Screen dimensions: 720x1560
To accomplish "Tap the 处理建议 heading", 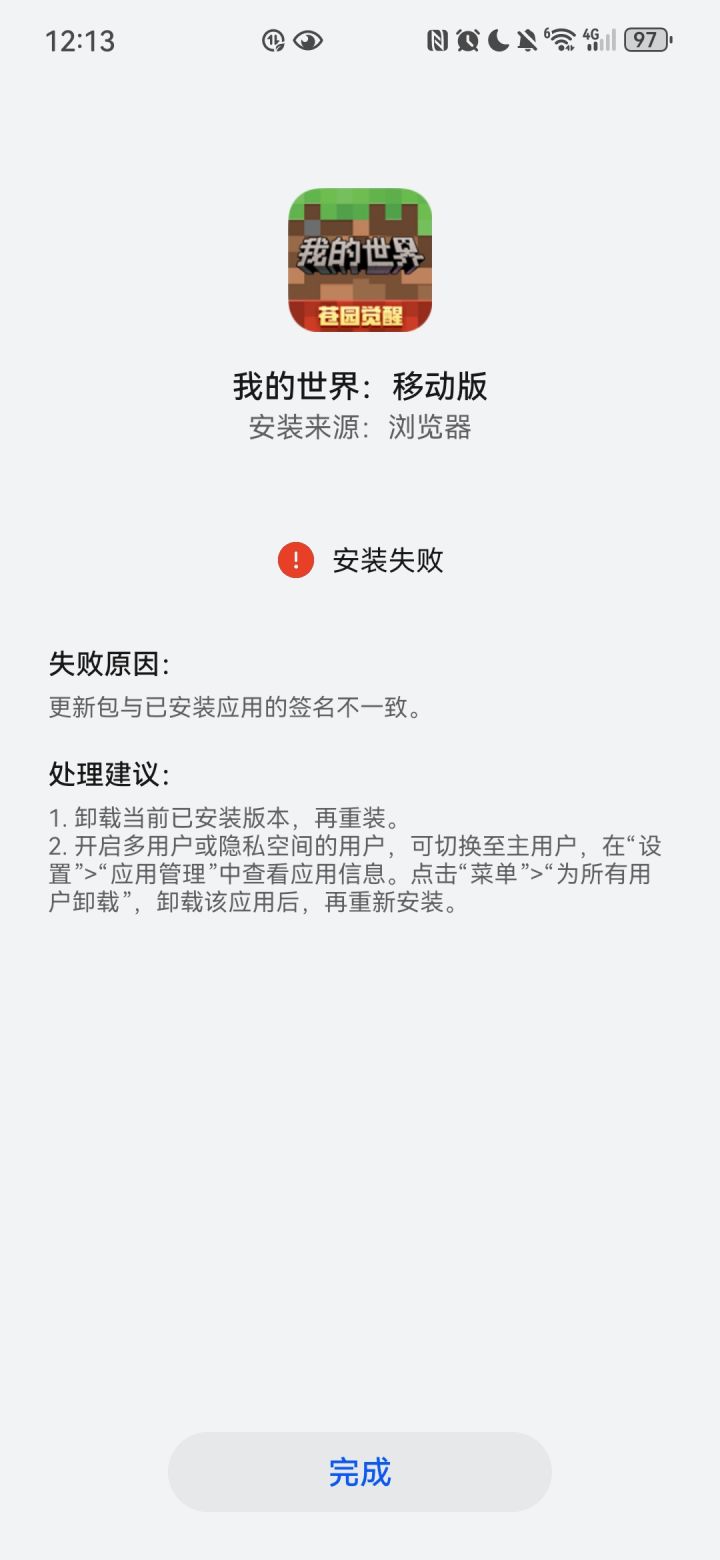I will coord(106,774).
